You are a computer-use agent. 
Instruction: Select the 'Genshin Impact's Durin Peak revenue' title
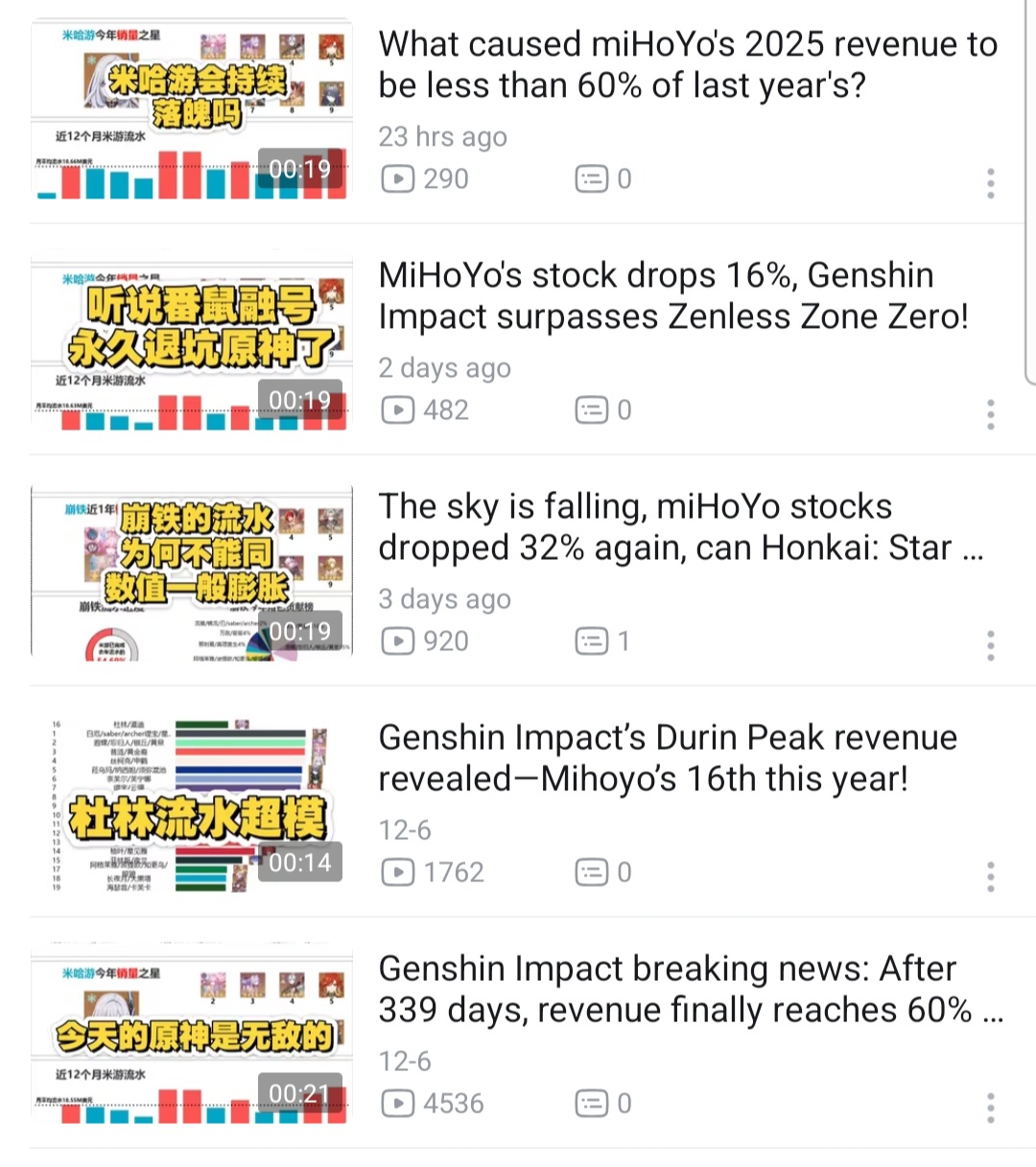668,758
